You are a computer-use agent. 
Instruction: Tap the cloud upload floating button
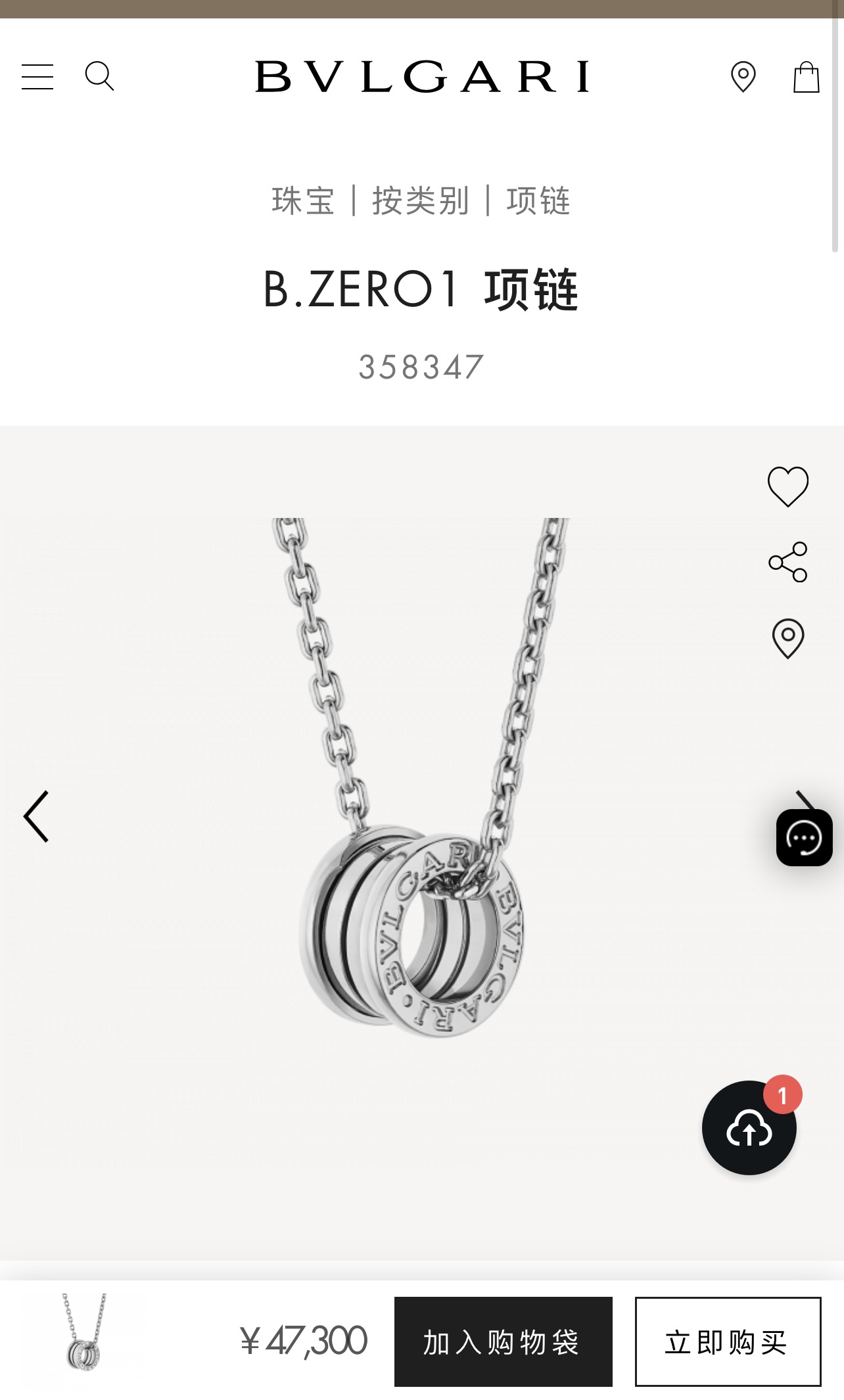click(749, 1128)
